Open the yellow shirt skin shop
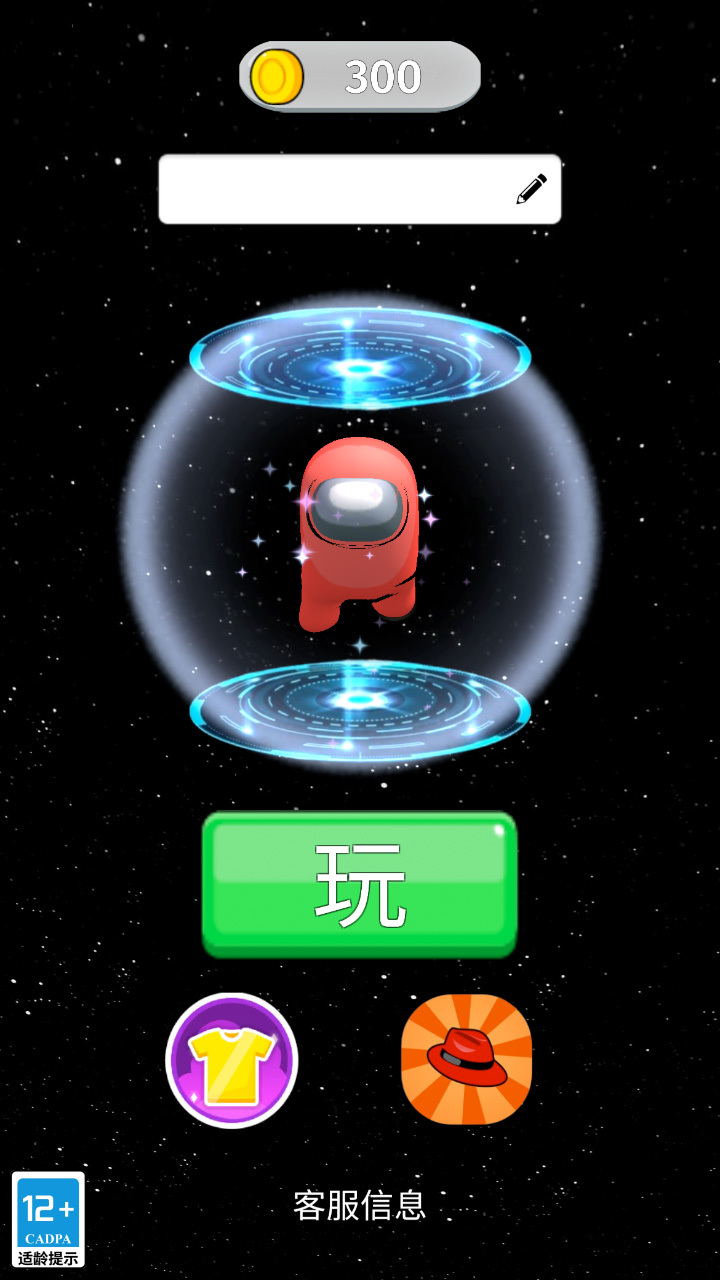 point(232,1060)
